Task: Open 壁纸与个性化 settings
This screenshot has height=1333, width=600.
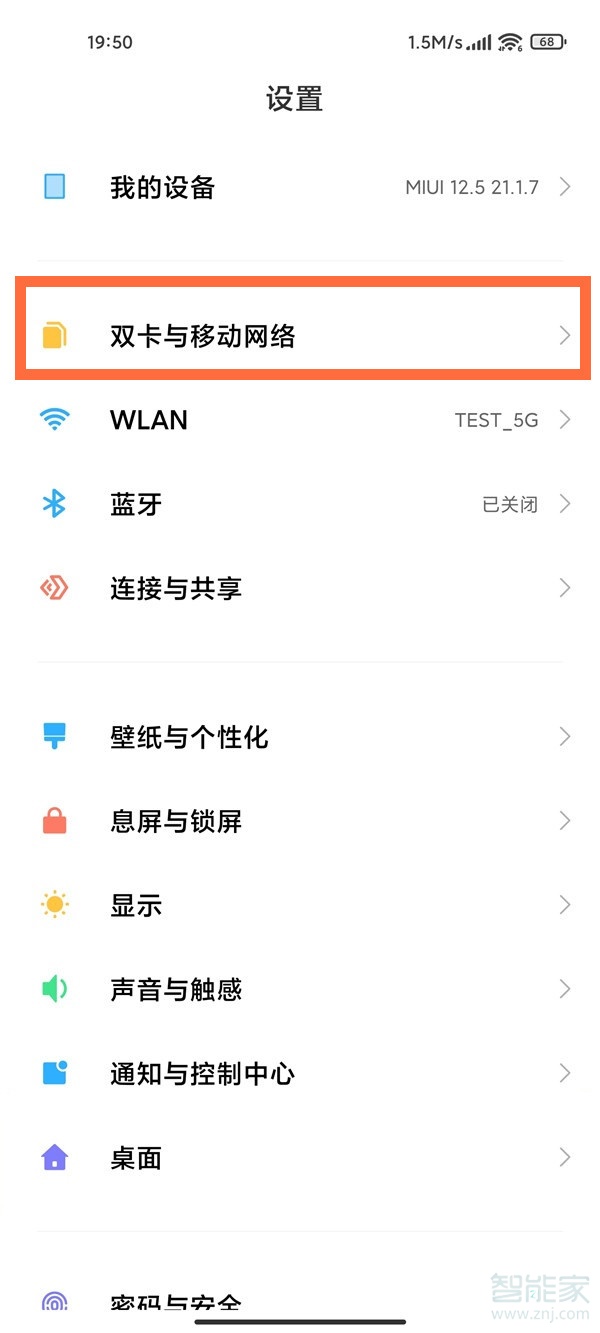Action: [x=300, y=737]
